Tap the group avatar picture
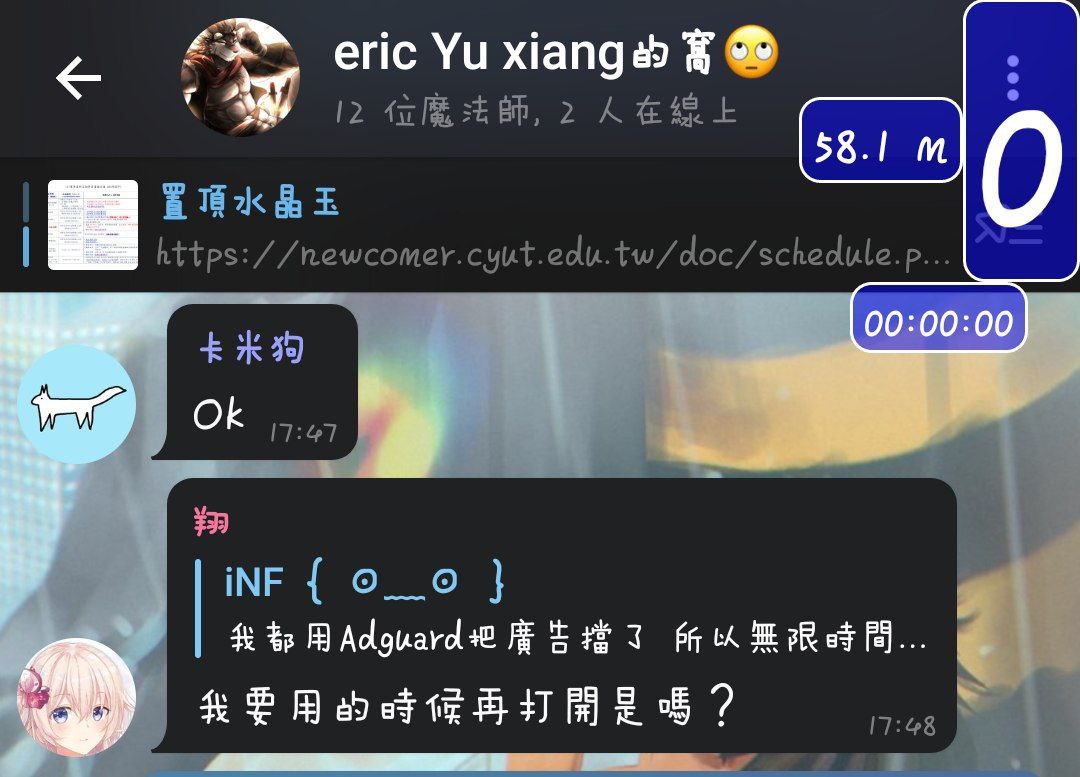 click(240, 78)
